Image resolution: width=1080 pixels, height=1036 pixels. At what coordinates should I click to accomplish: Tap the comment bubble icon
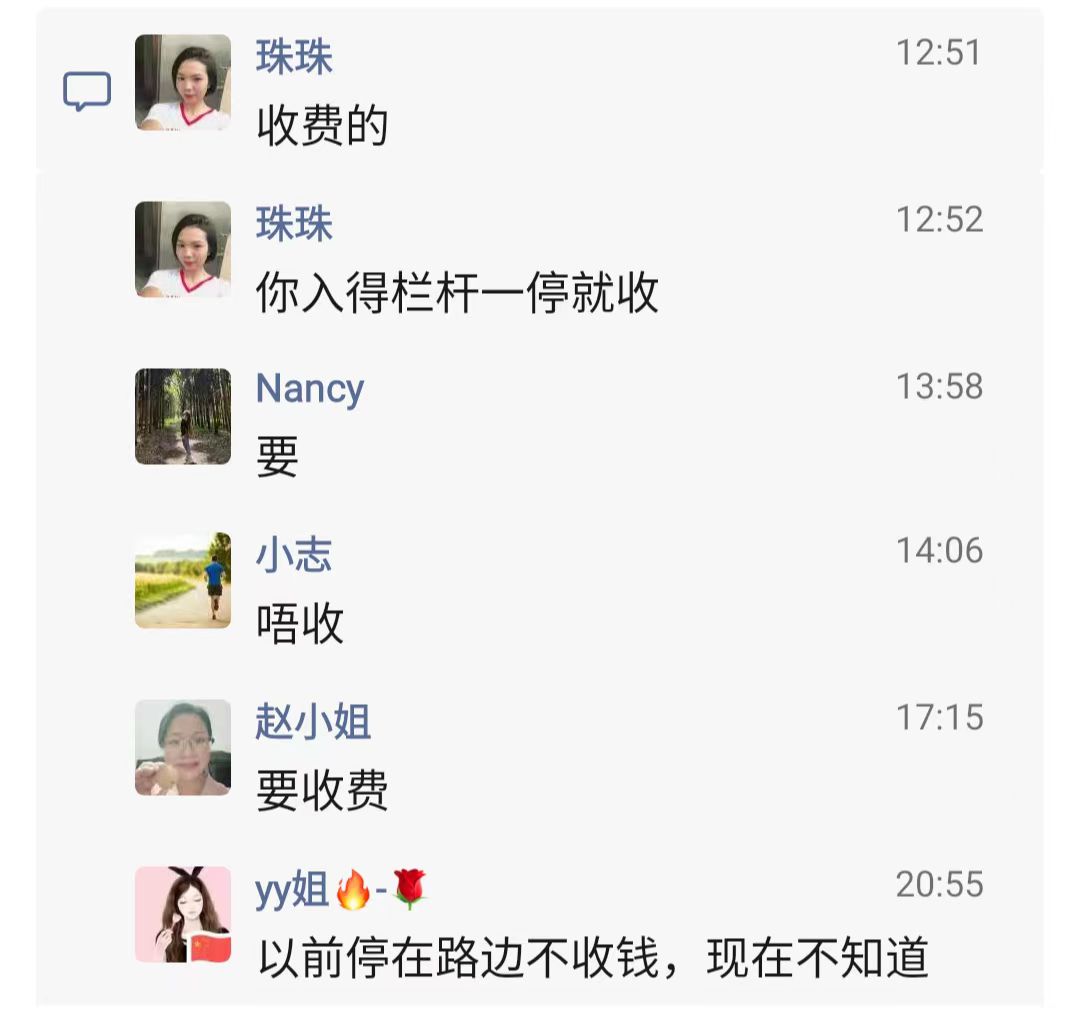(x=87, y=92)
